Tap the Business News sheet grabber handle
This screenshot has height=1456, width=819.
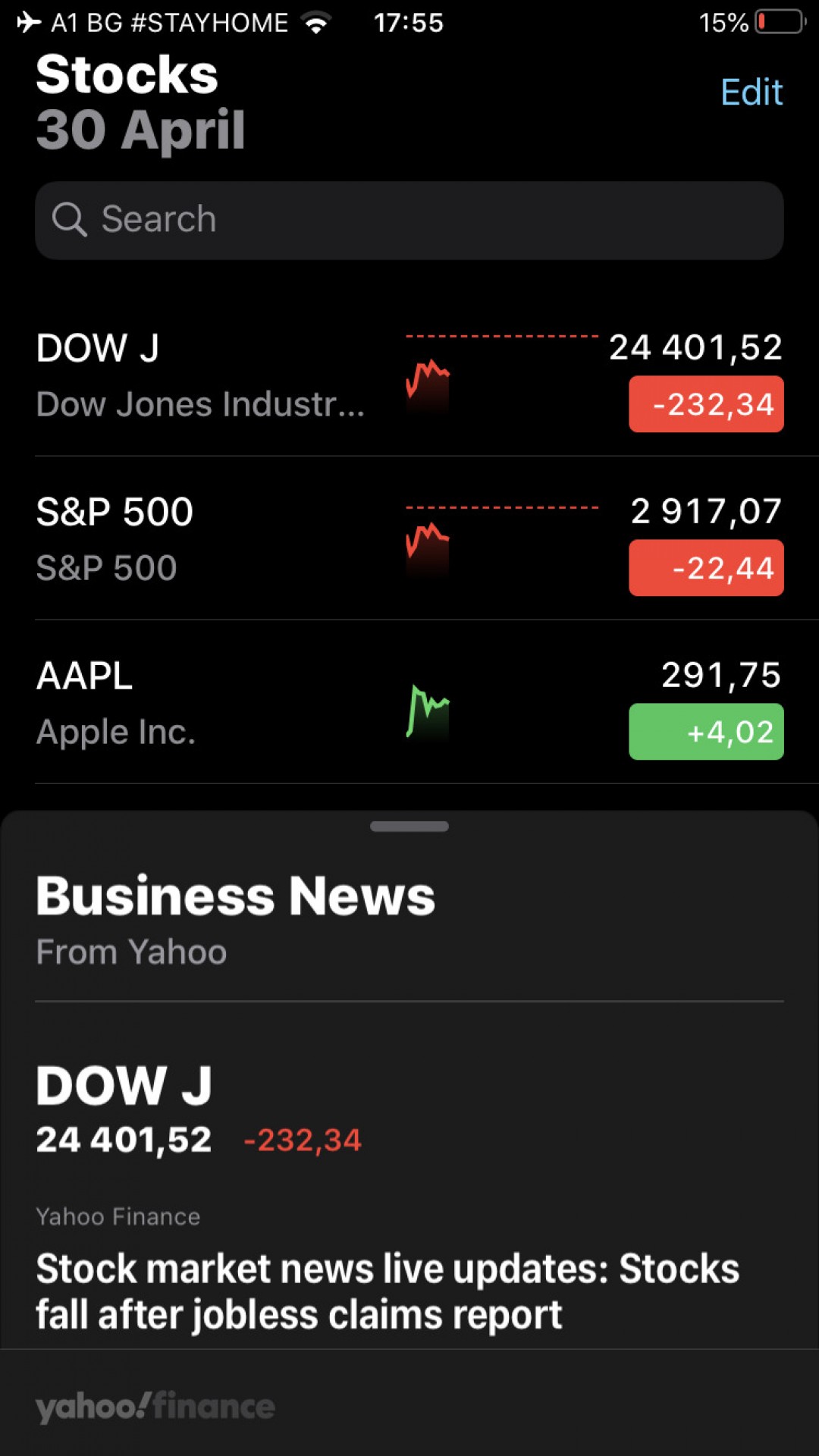click(x=409, y=827)
